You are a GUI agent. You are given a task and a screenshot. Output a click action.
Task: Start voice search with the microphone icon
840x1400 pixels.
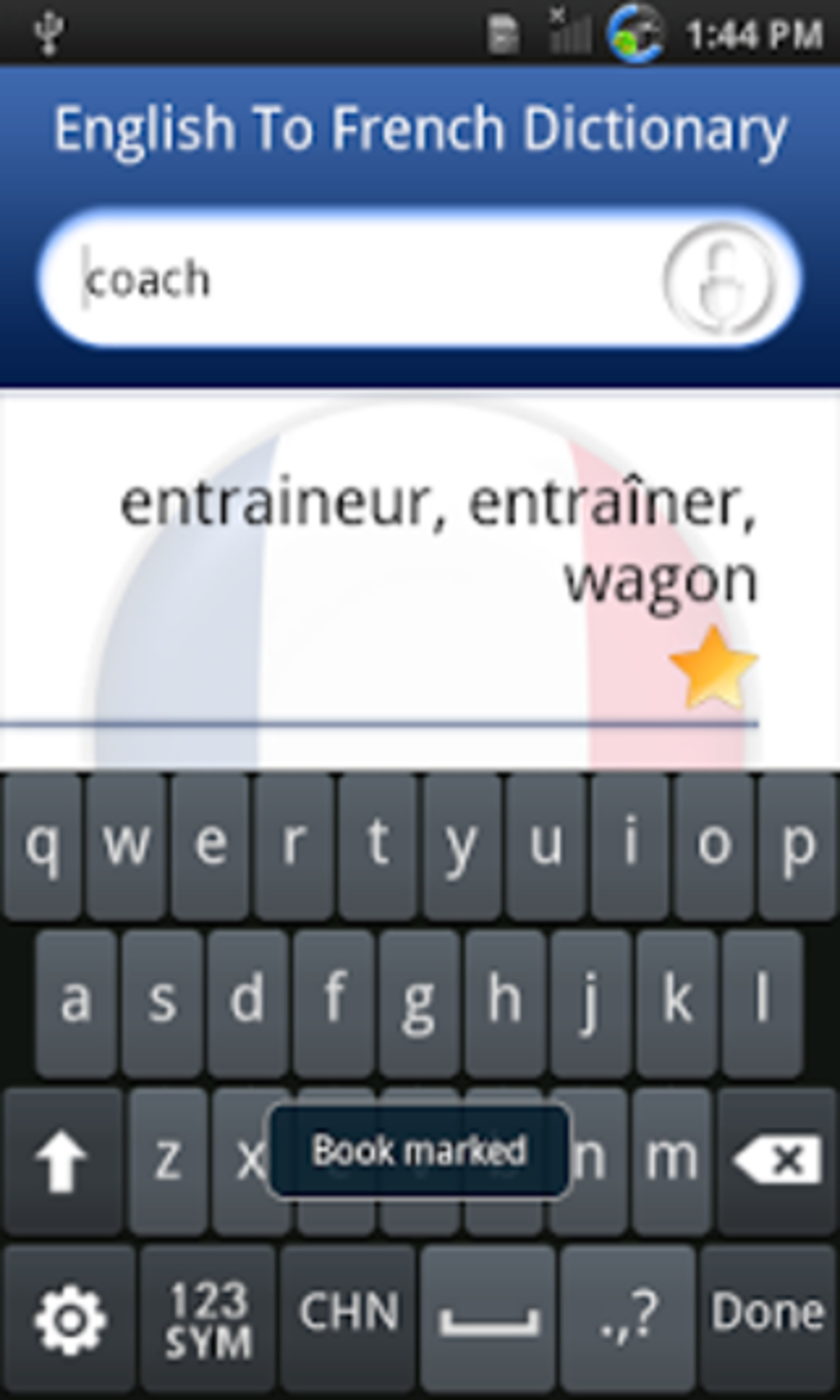719,278
